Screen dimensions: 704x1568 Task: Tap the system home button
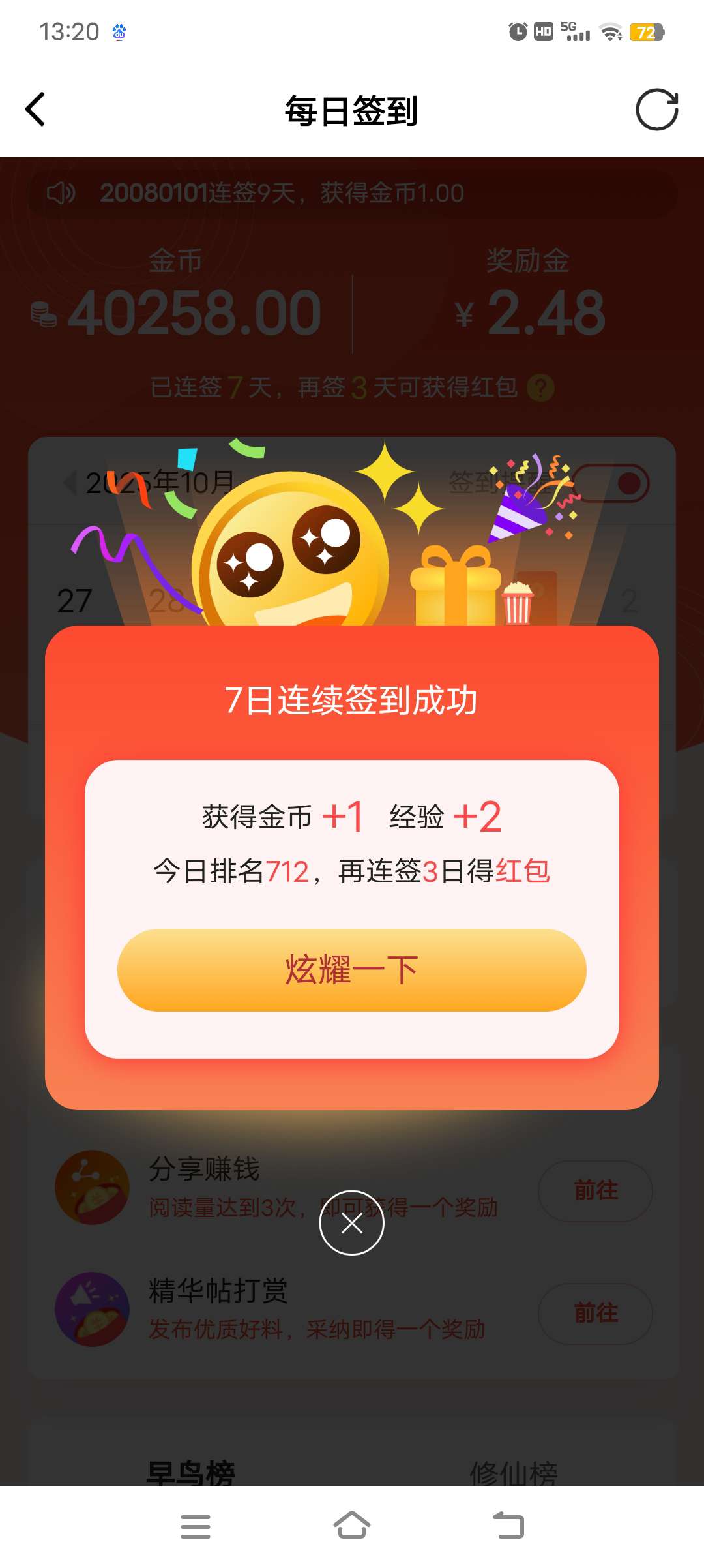tap(352, 1526)
